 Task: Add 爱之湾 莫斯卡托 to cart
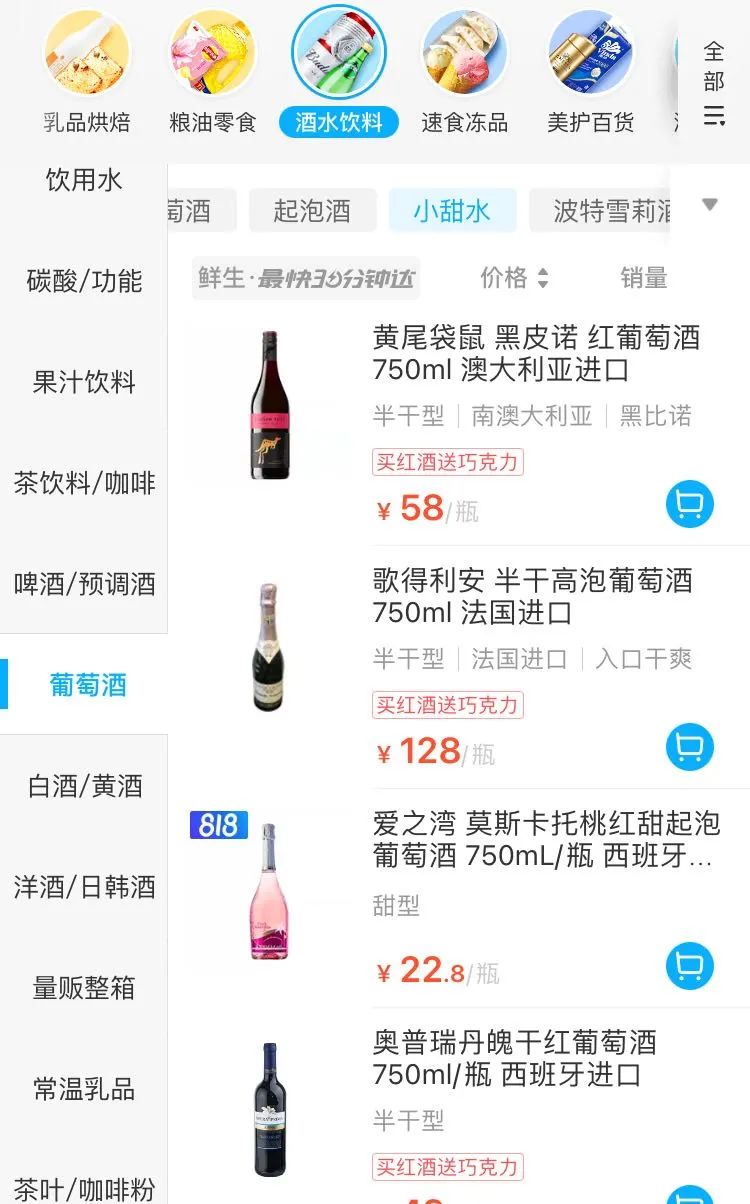point(688,967)
